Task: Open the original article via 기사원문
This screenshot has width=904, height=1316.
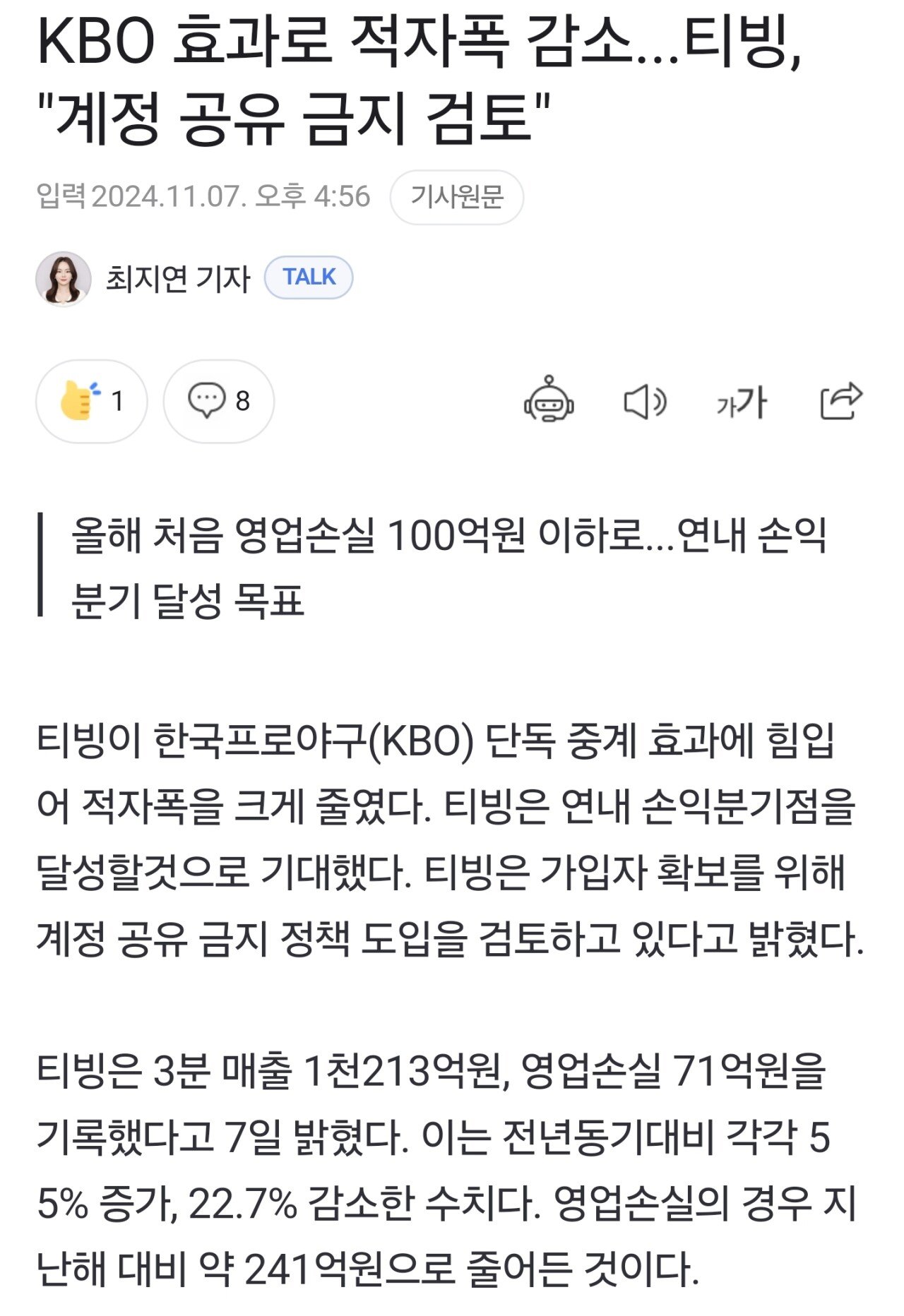Action: point(456,197)
